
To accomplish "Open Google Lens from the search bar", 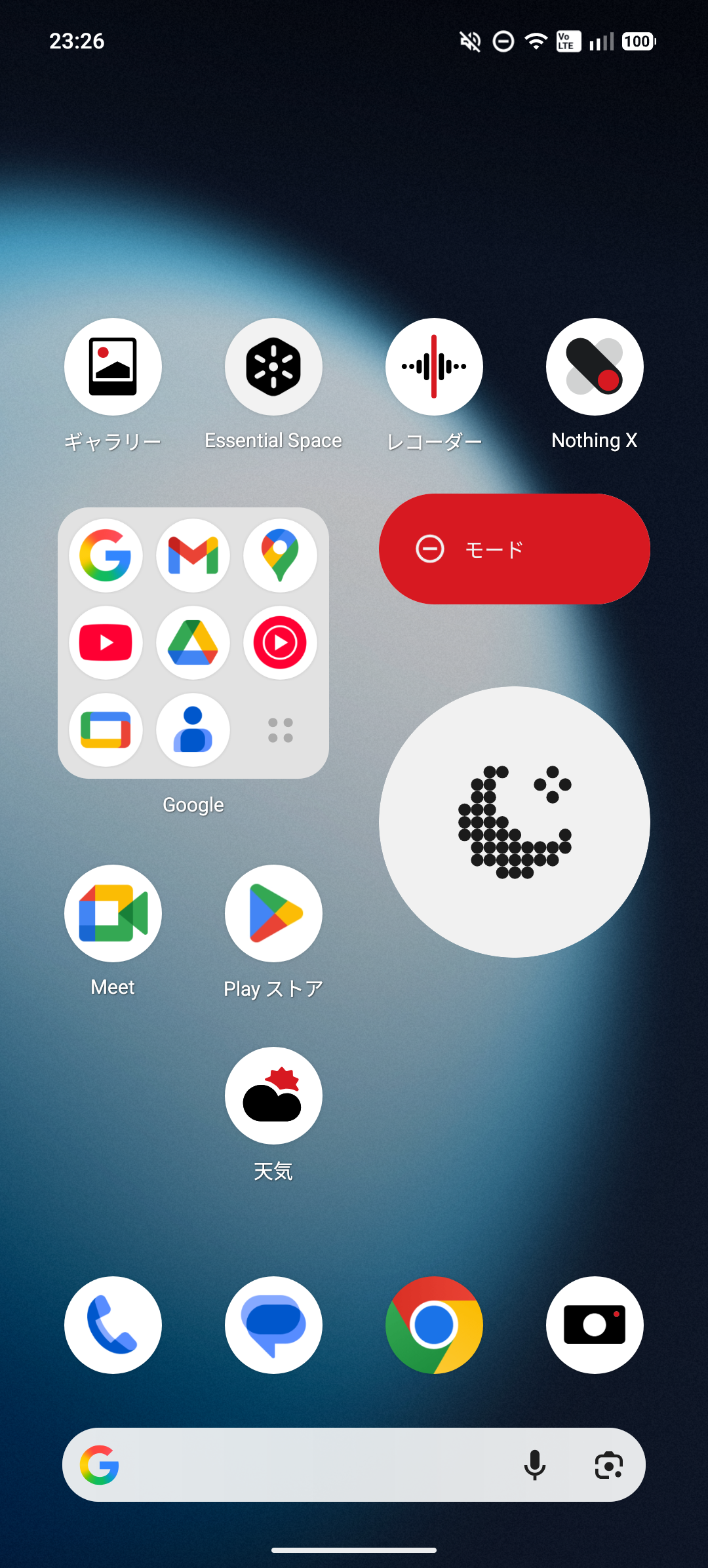I will click(609, 1465).
